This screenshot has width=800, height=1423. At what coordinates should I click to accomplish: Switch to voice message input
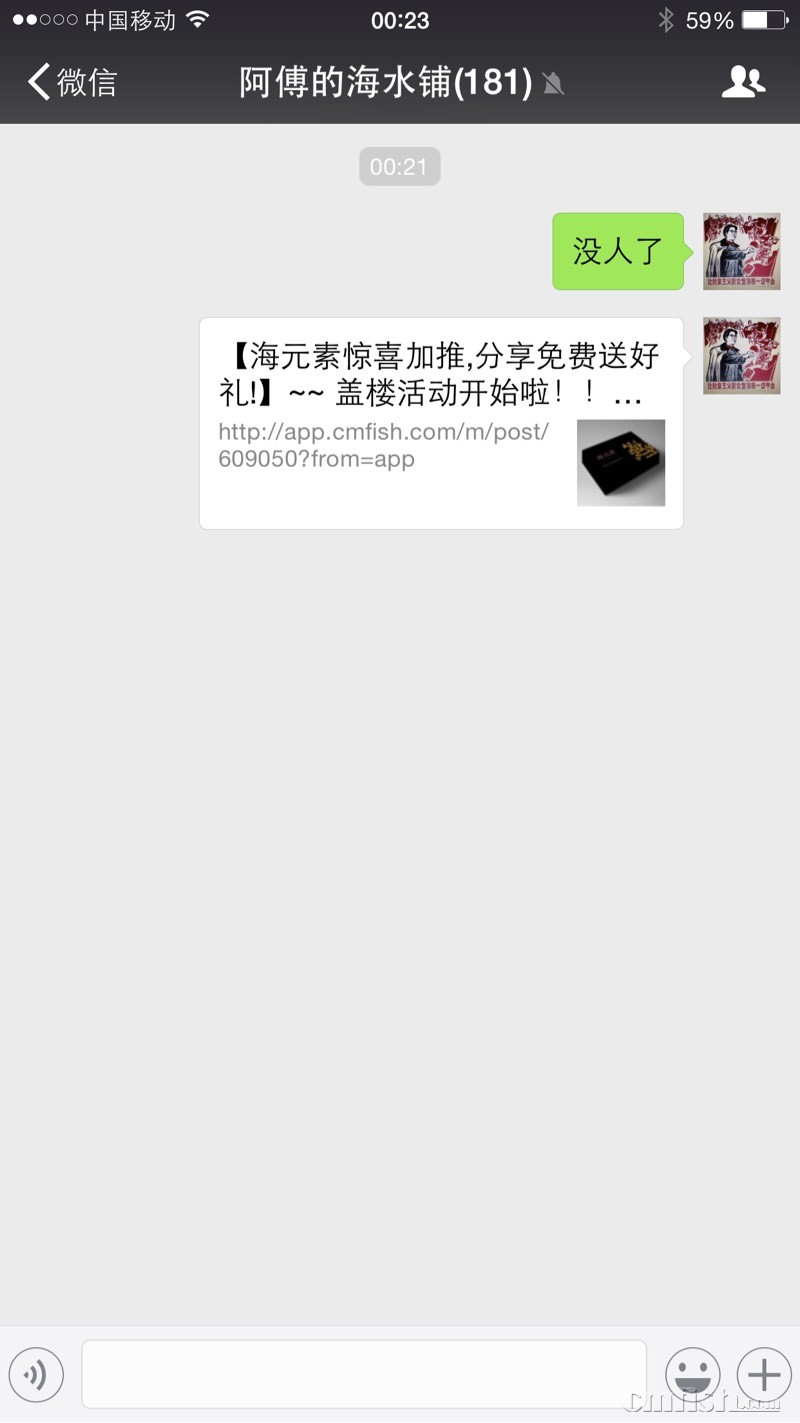[x=36, y=1375]
